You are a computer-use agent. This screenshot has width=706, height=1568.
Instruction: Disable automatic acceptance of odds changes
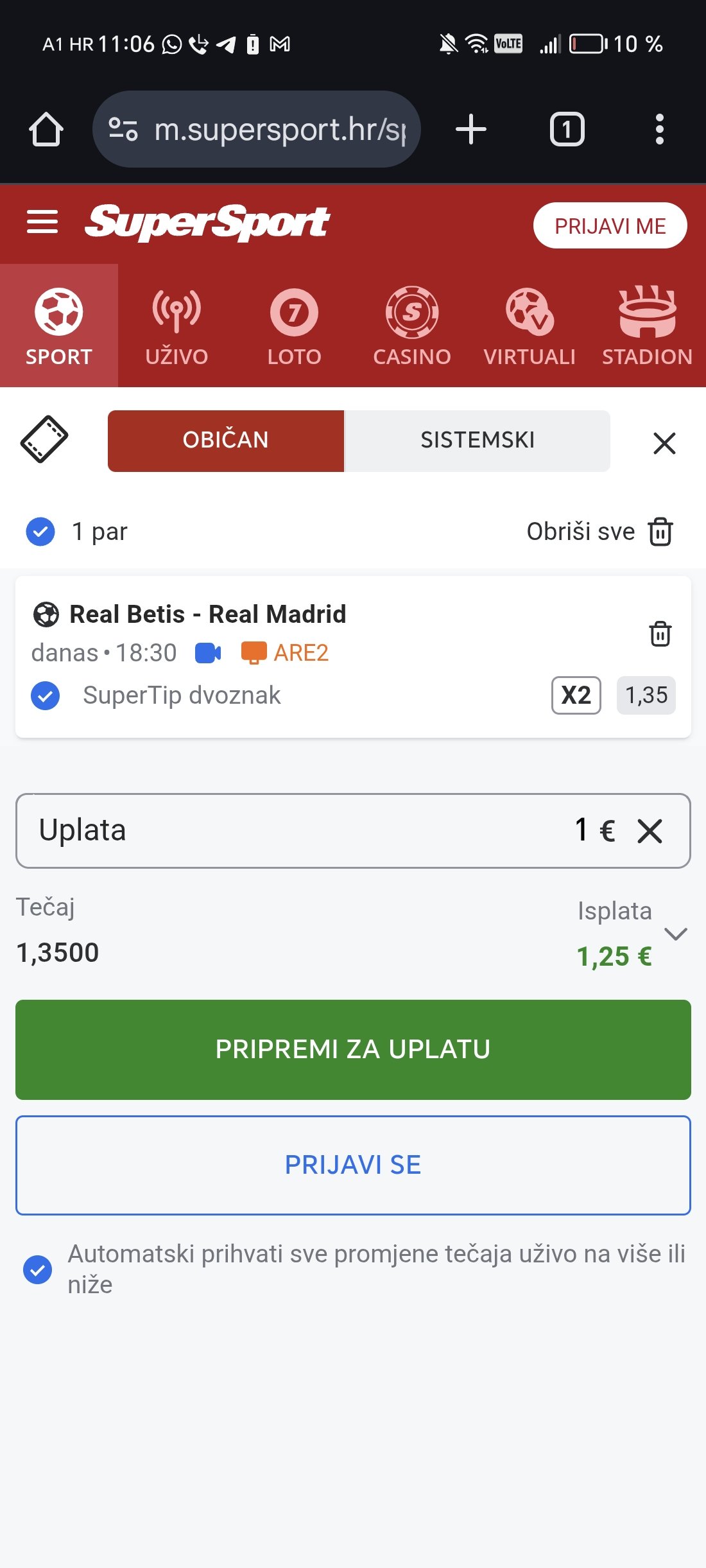[x=38, y=1269]
